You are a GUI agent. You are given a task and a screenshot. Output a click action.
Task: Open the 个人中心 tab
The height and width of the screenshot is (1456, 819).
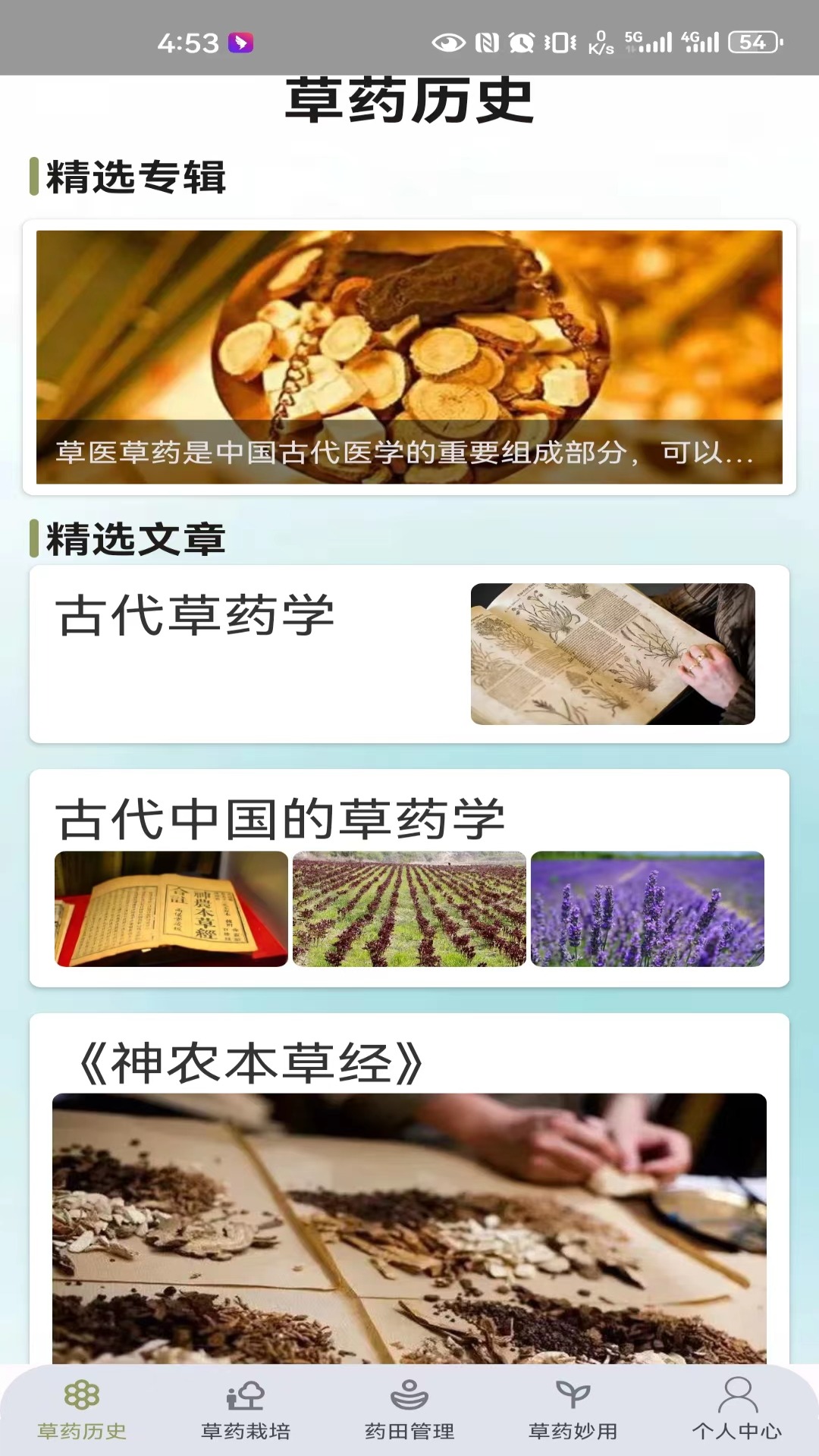pyautogui.click(x=737, y=1410)
